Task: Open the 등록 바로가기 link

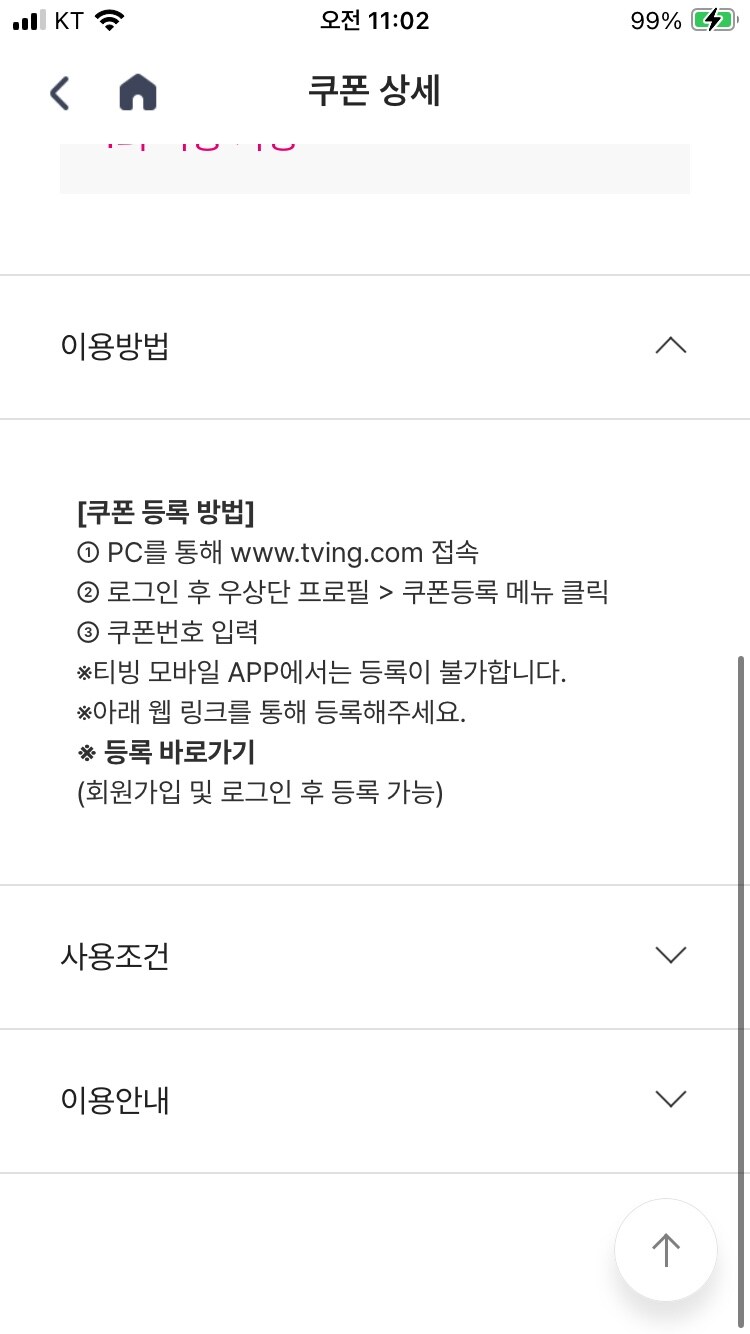Action: point(178,751)
